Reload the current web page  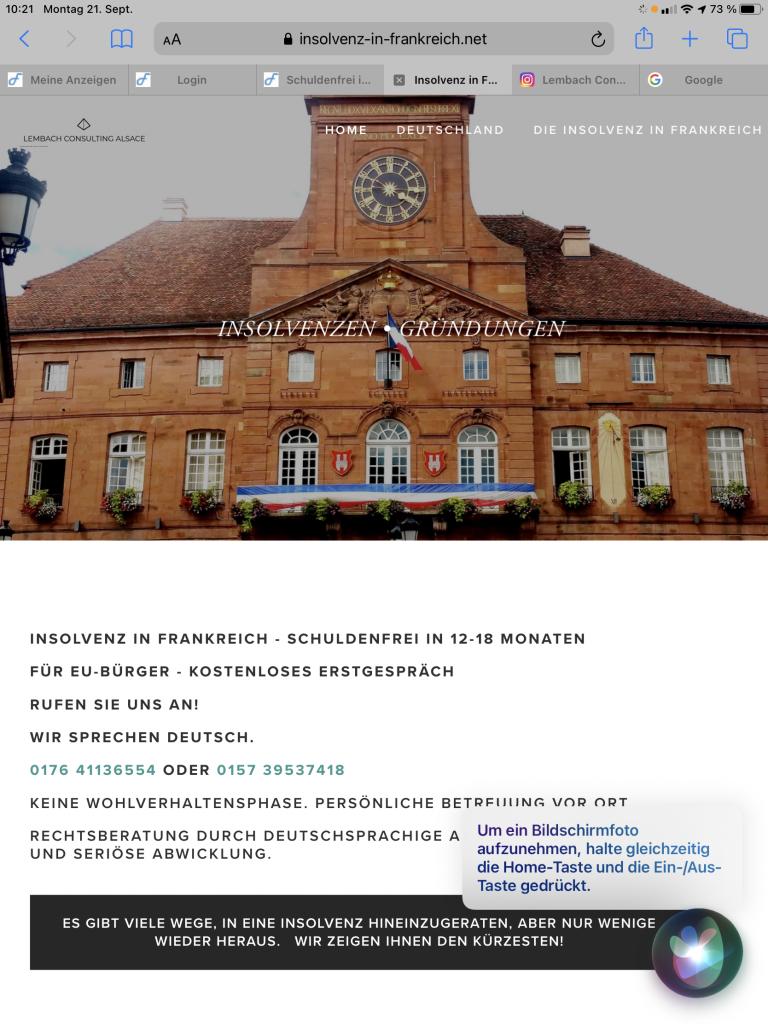click(598, 40)
